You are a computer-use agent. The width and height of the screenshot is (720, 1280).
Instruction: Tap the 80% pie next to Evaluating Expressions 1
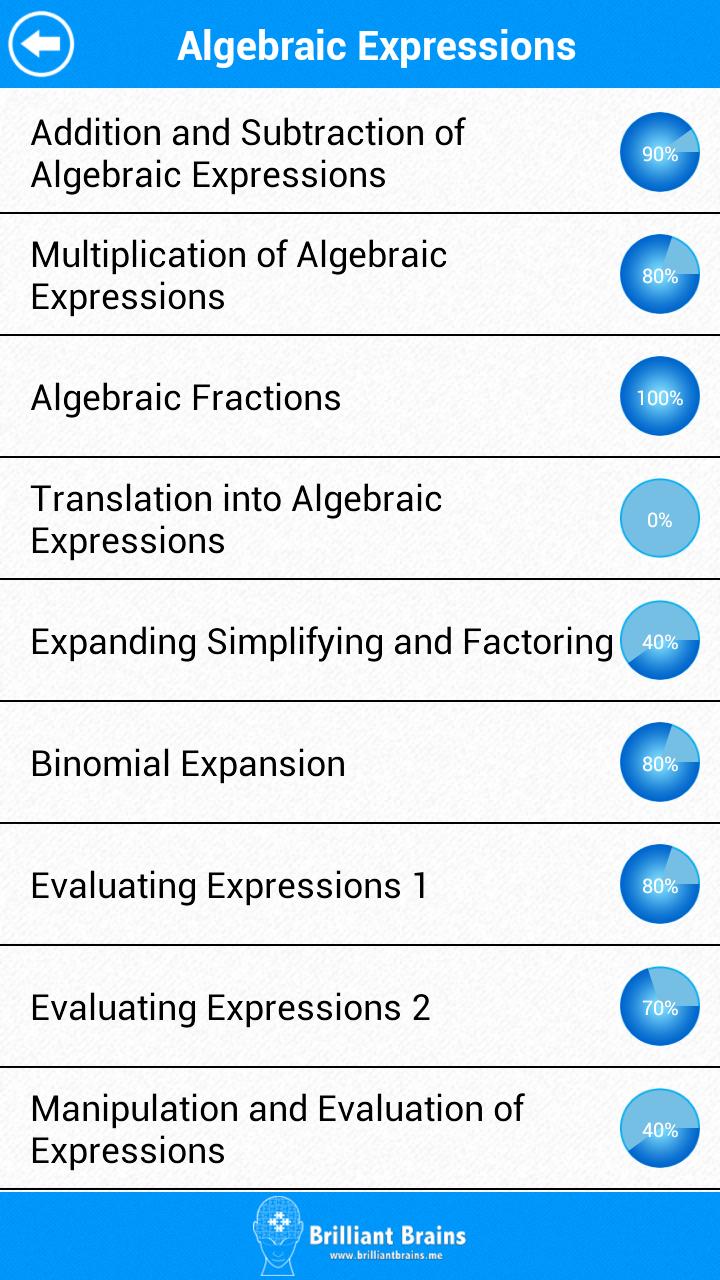coord(659,885)
